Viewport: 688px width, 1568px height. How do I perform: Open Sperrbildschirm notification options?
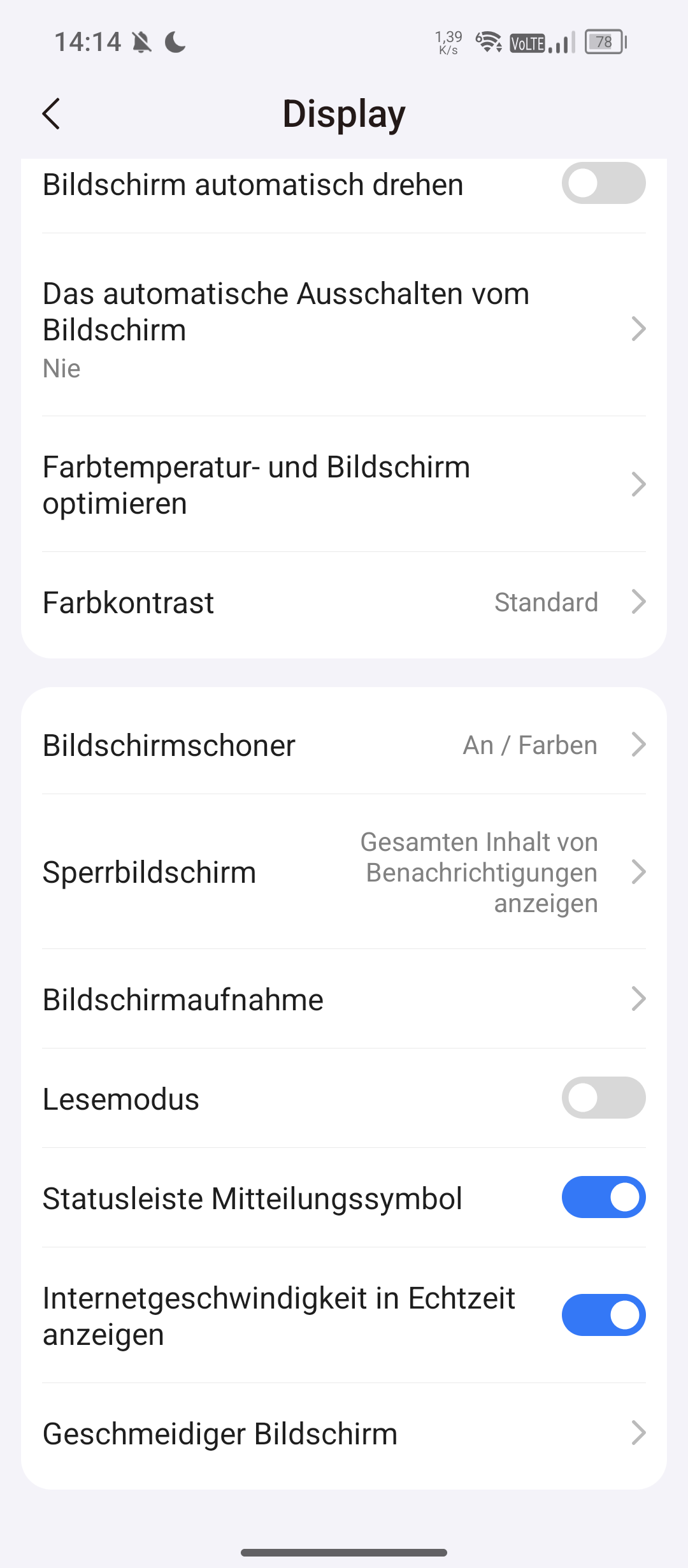tap(344, 872)
